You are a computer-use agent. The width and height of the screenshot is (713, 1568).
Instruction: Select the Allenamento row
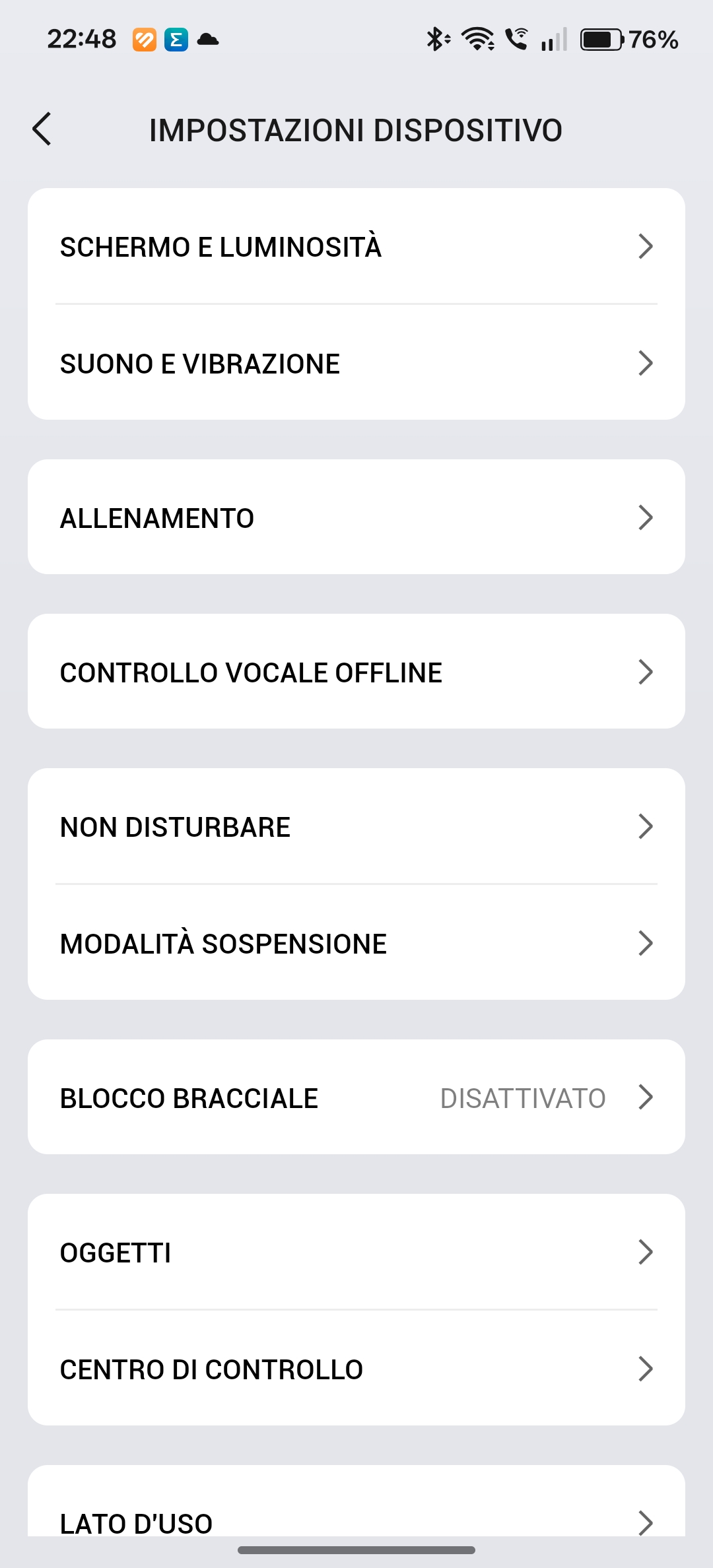[356, 518]
